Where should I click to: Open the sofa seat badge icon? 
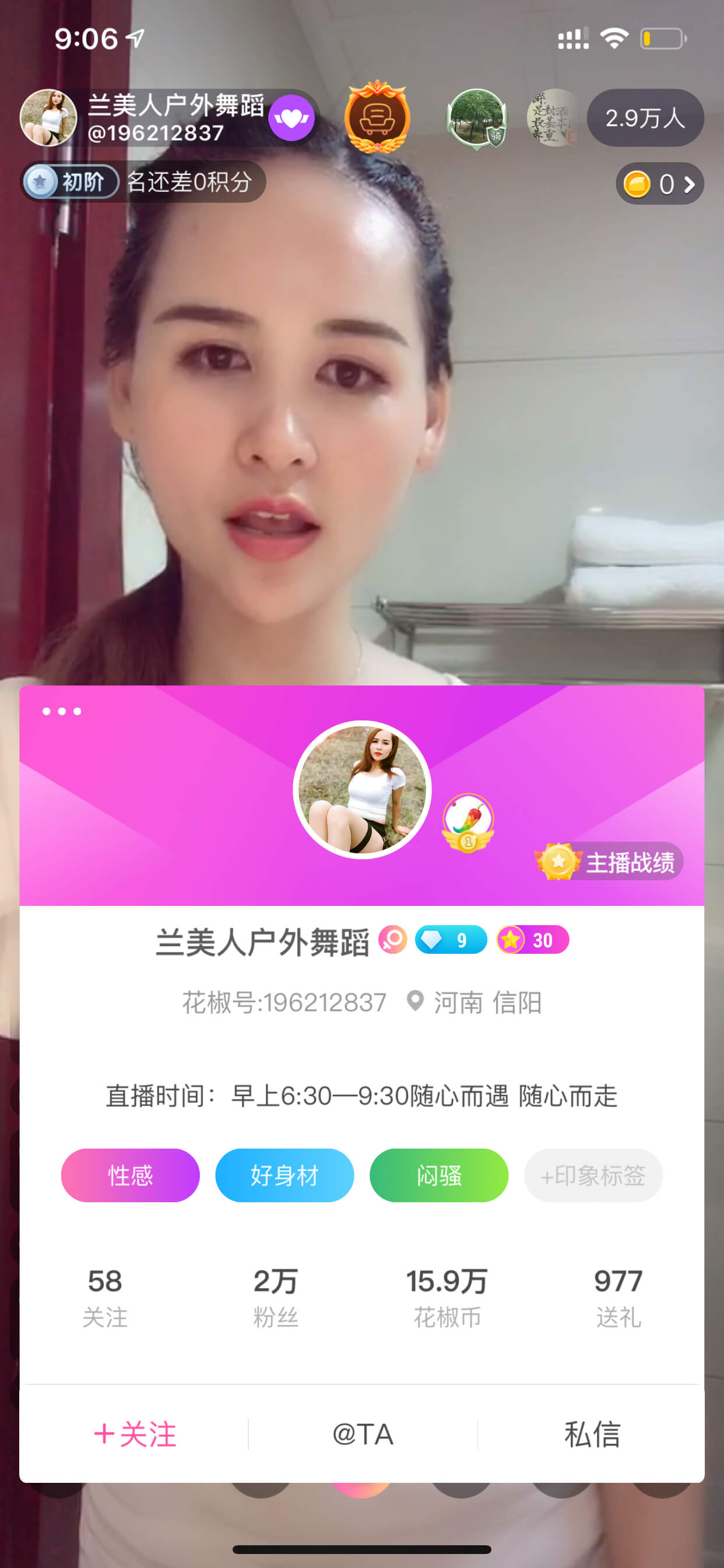(377, 116)
